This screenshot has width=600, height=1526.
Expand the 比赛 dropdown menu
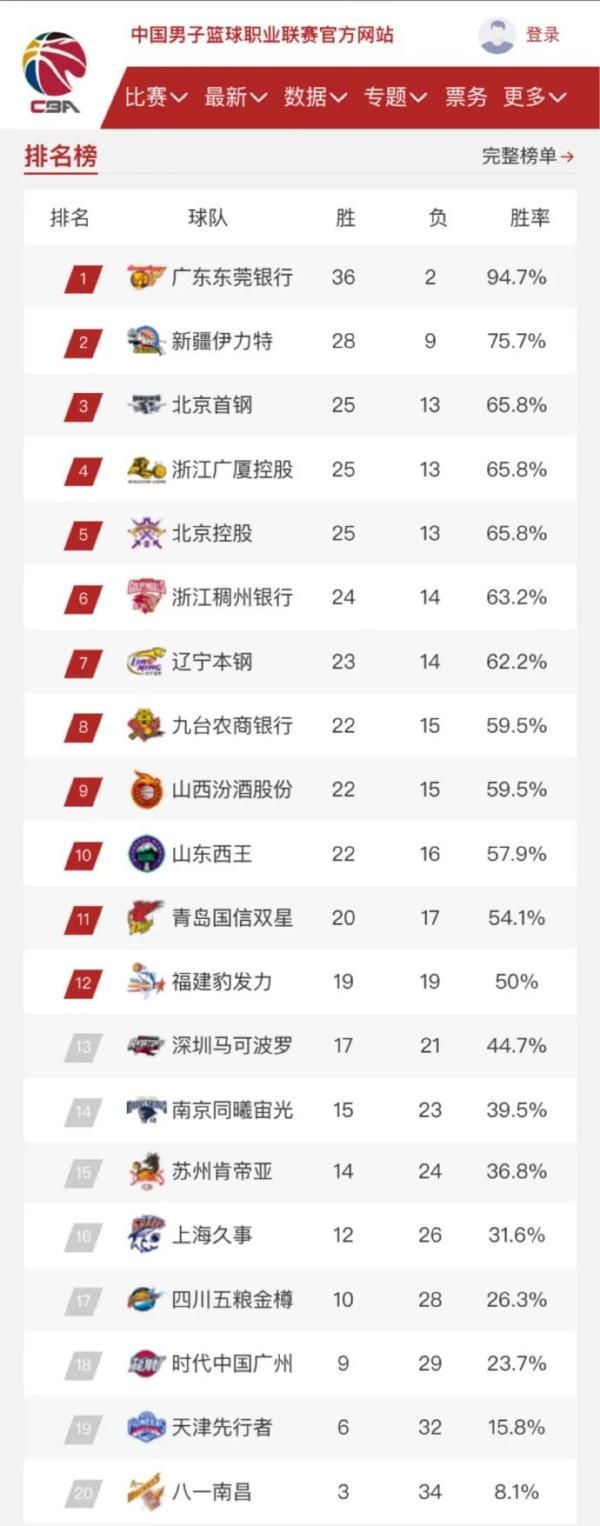pos(155,97)
